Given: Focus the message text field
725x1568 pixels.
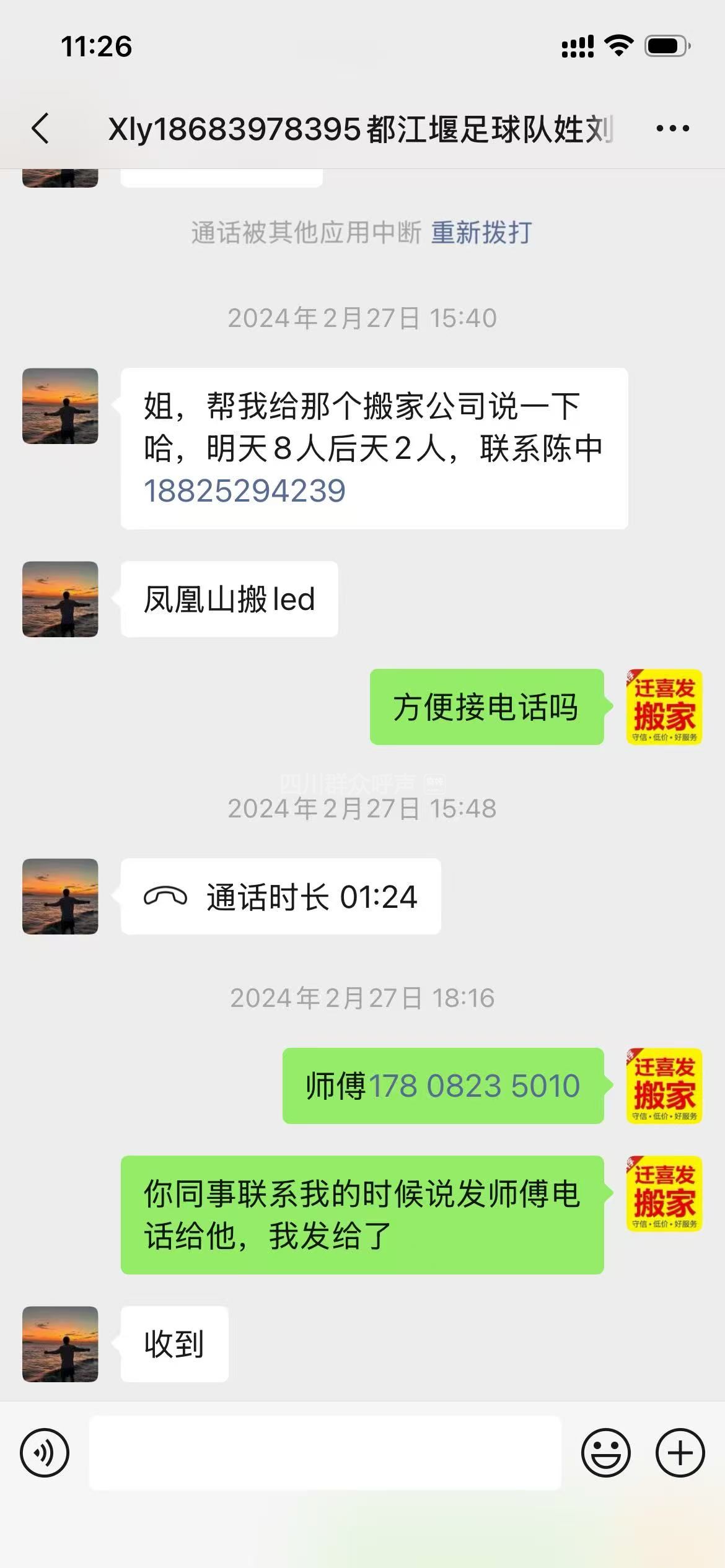Looking at the screenshot, I should (x=325, y=1453).
